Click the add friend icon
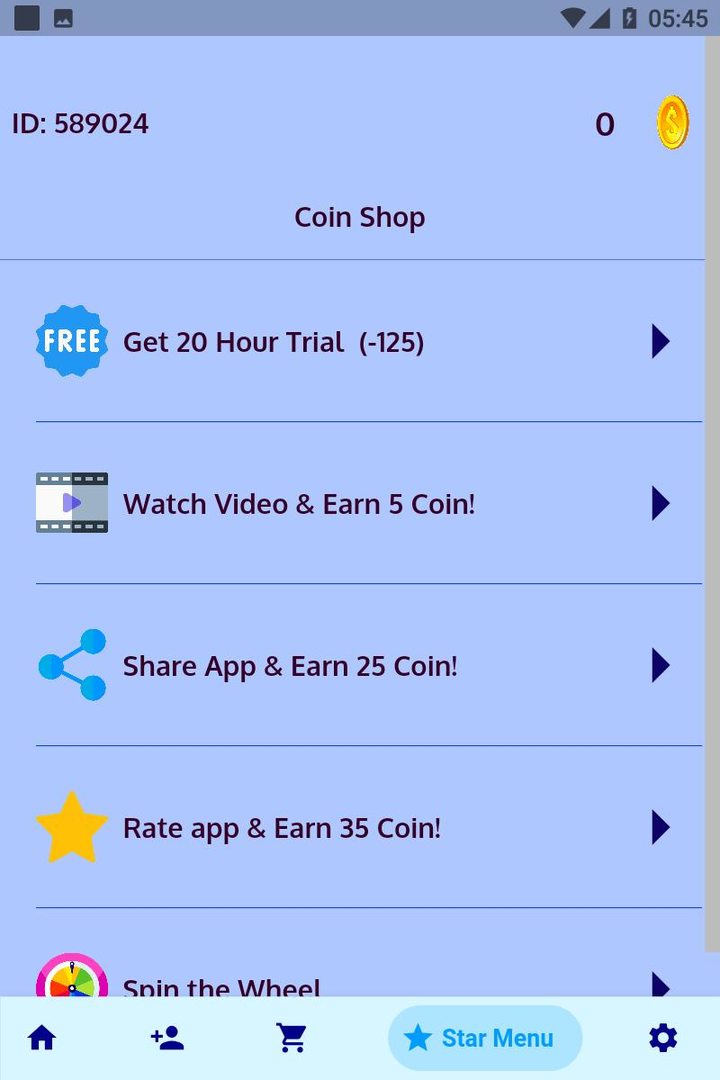The height and width of the screenshot is (1080, 720). pyautogui.click(x=167, y=1038)
